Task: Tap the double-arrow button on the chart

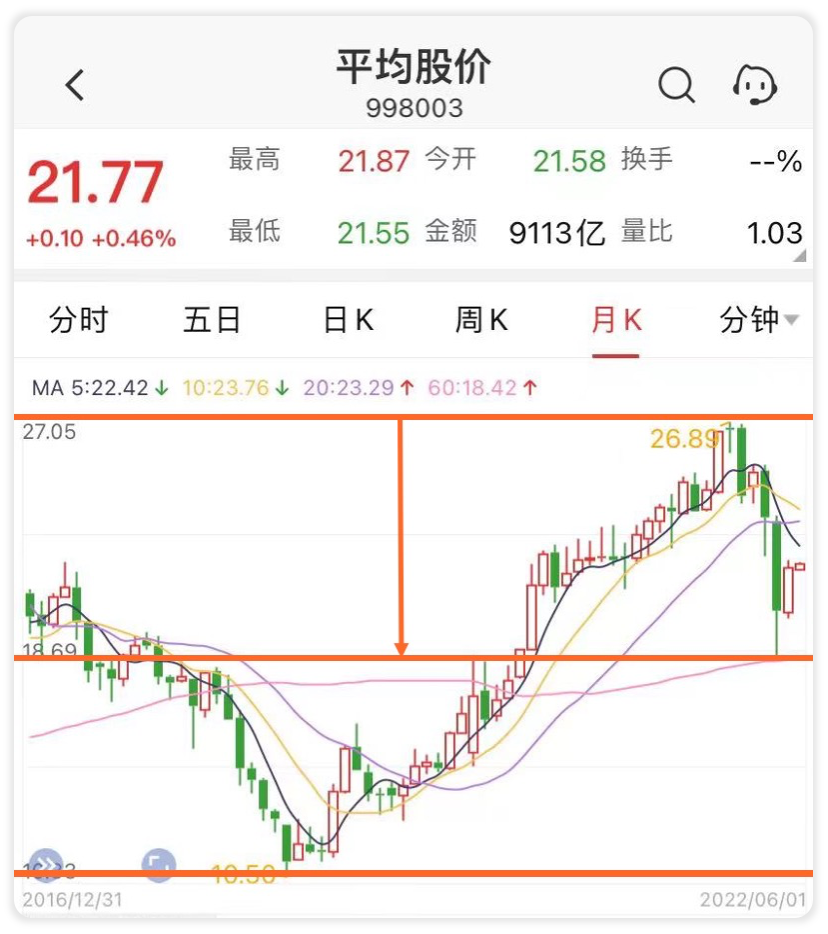Action: click(x=46, y=864)
